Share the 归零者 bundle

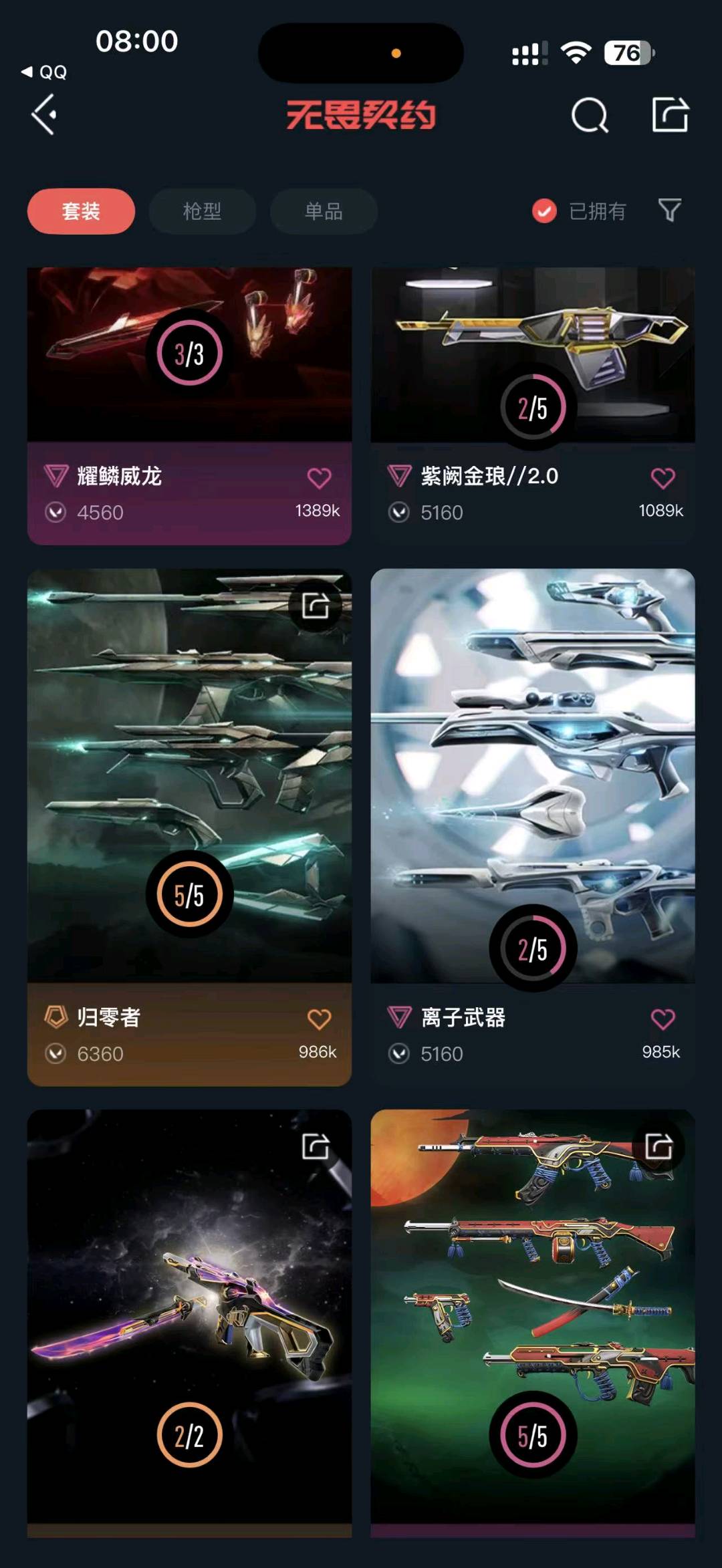[x=315, y=606]
